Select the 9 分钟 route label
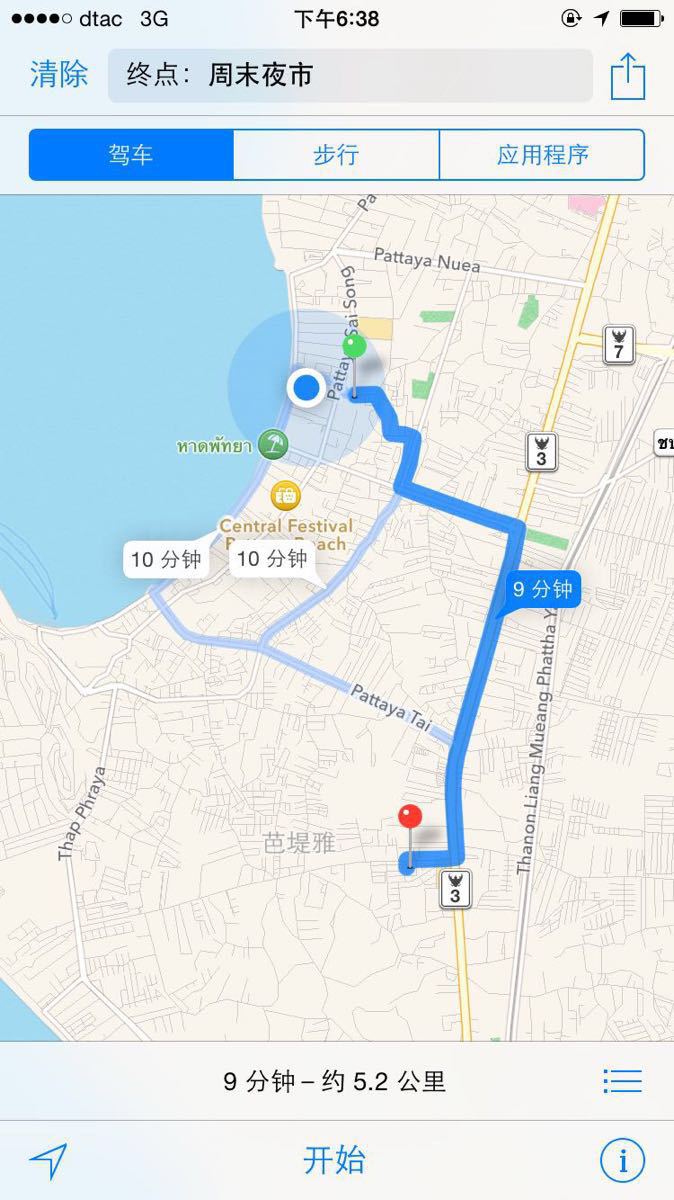 click(538, 589)
